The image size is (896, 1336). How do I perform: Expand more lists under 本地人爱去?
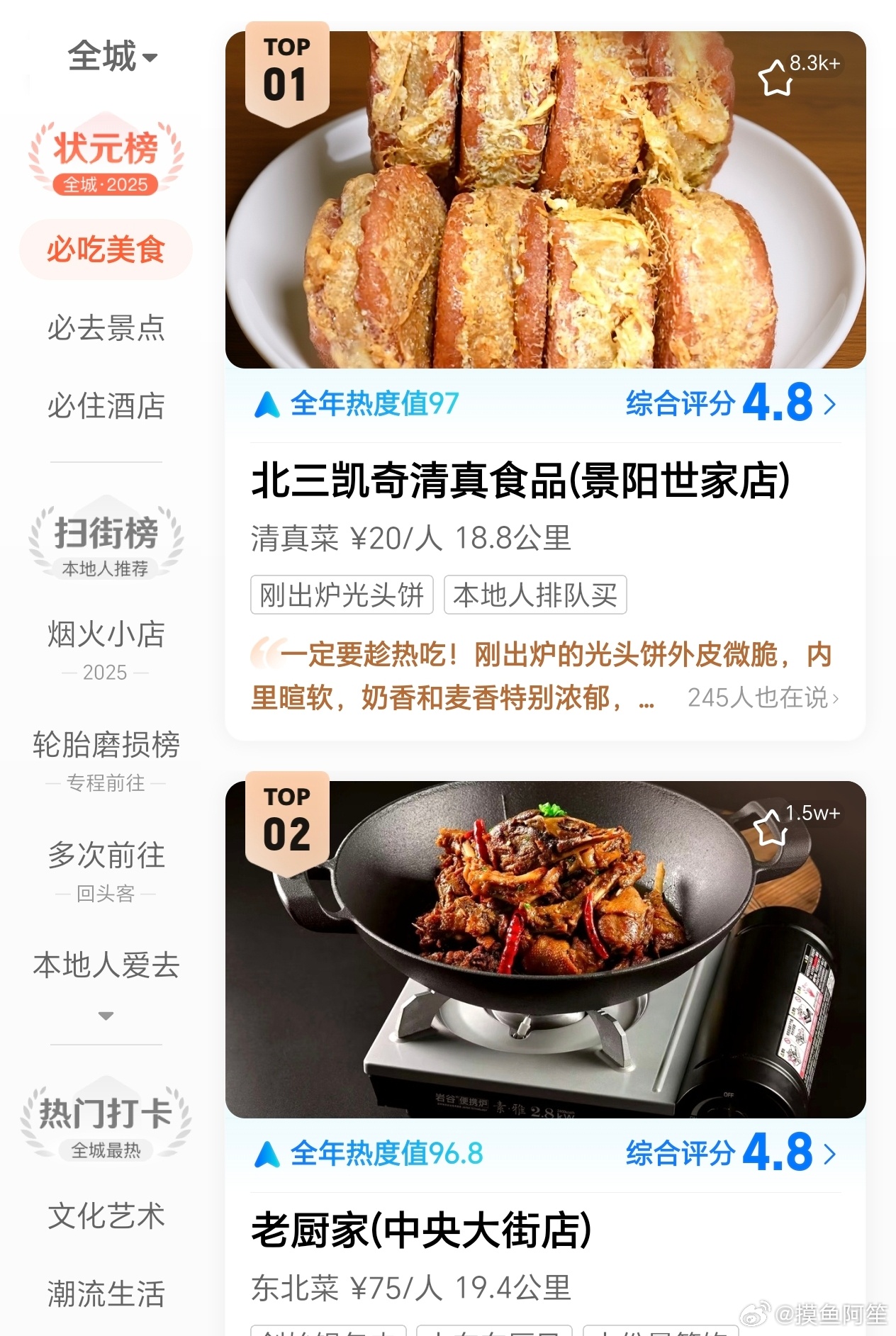coord(106,1016)
